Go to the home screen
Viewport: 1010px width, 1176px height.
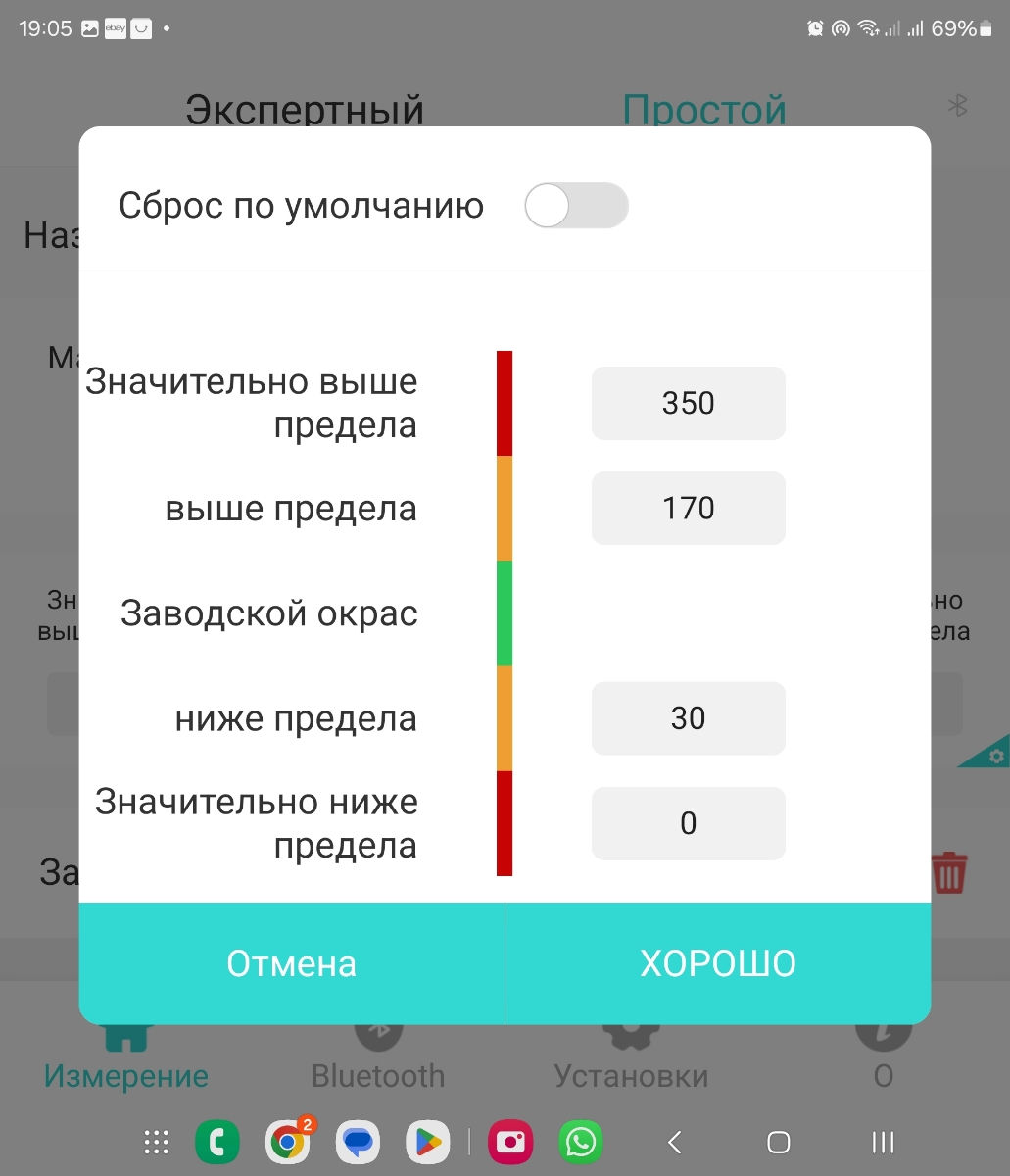[x=779, y=1142]
